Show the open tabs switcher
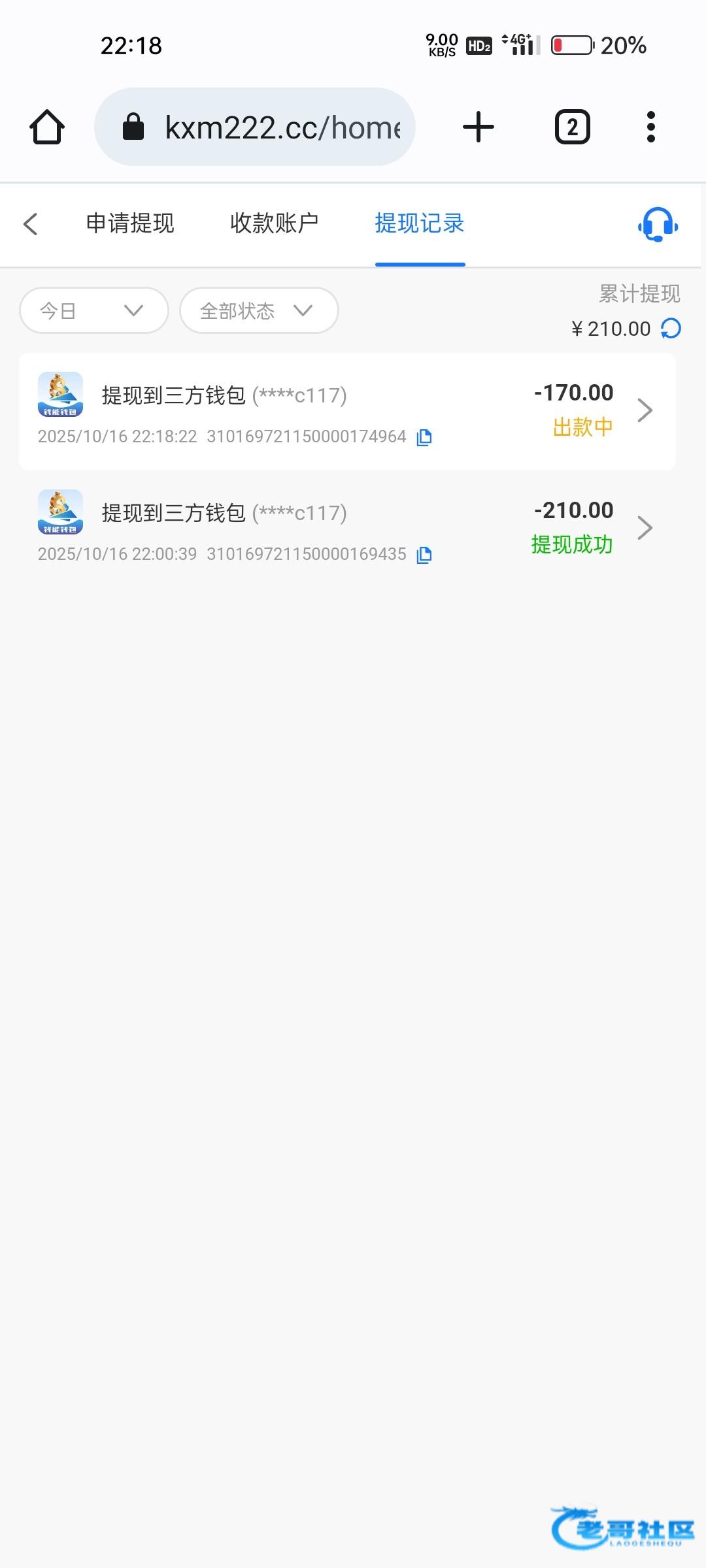The height and width of the screenshot is (1568, 706). click(x=573, y=127)
